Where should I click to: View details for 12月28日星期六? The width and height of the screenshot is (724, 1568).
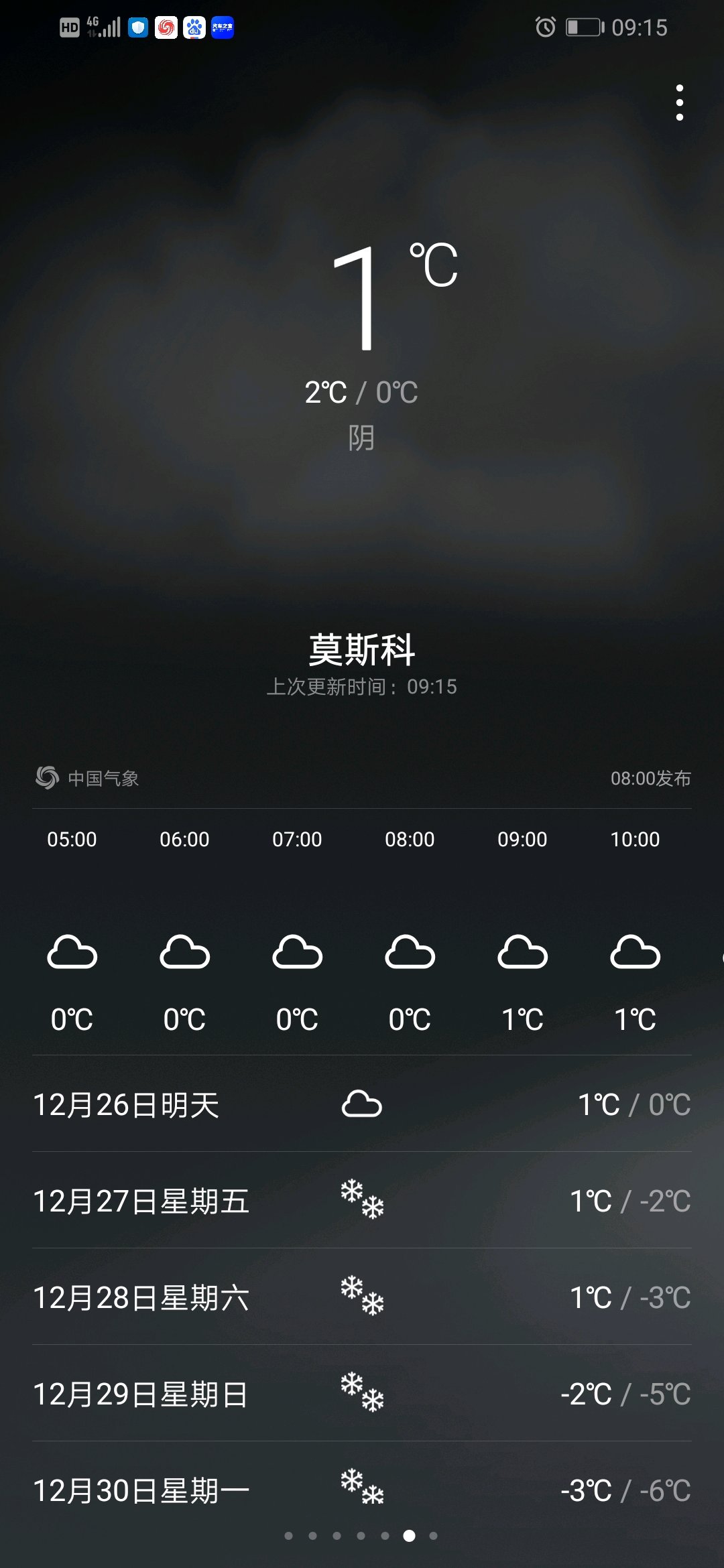(x=362, y=1297)
